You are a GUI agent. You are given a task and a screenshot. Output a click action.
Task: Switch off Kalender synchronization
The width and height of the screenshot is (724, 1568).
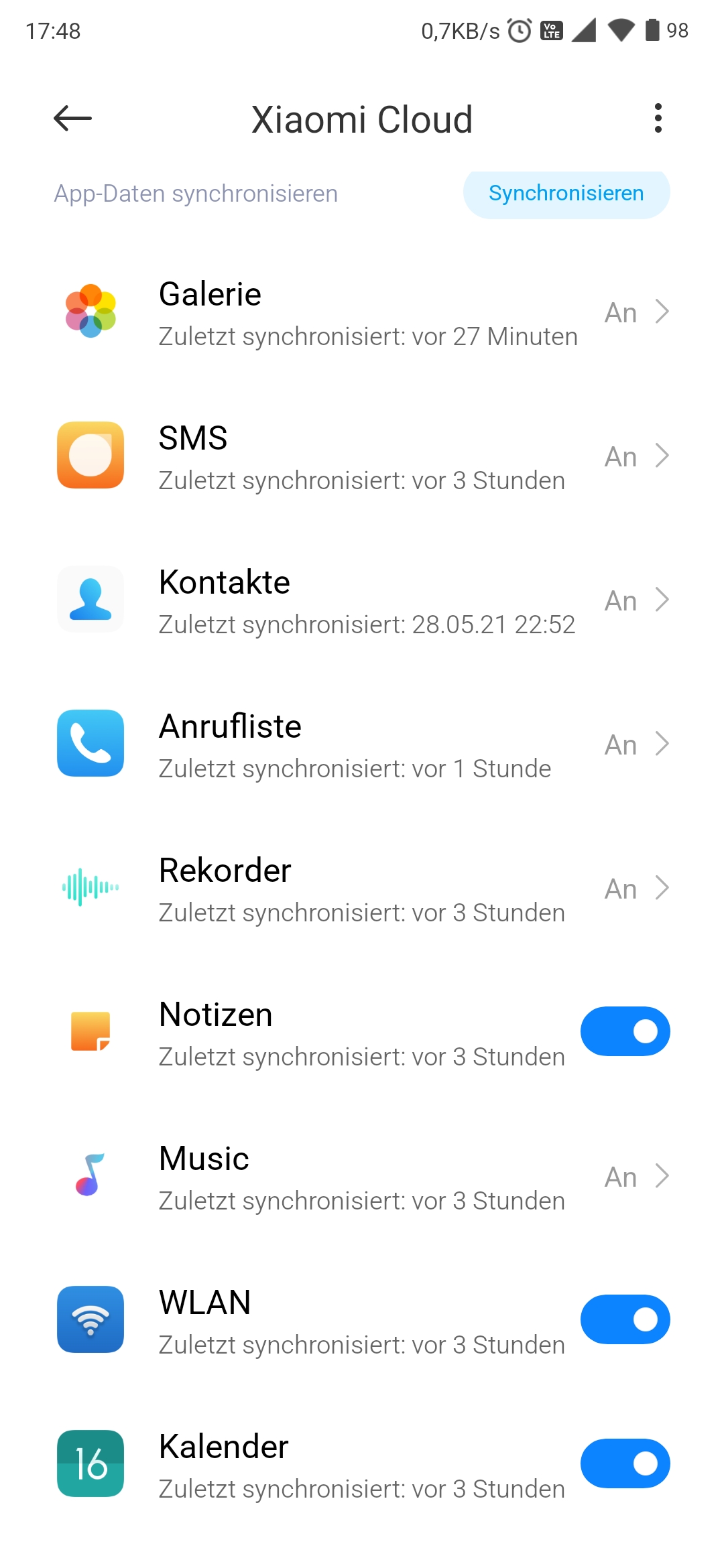point(625,1463)
